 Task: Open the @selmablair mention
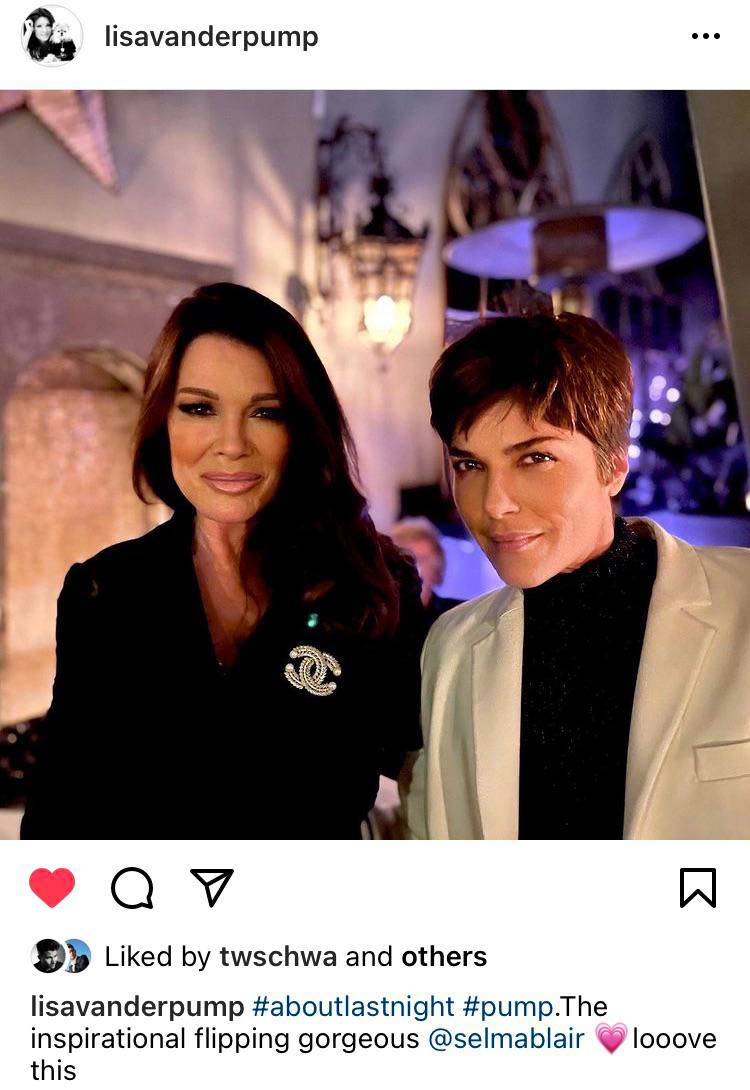pos(506,1038)
